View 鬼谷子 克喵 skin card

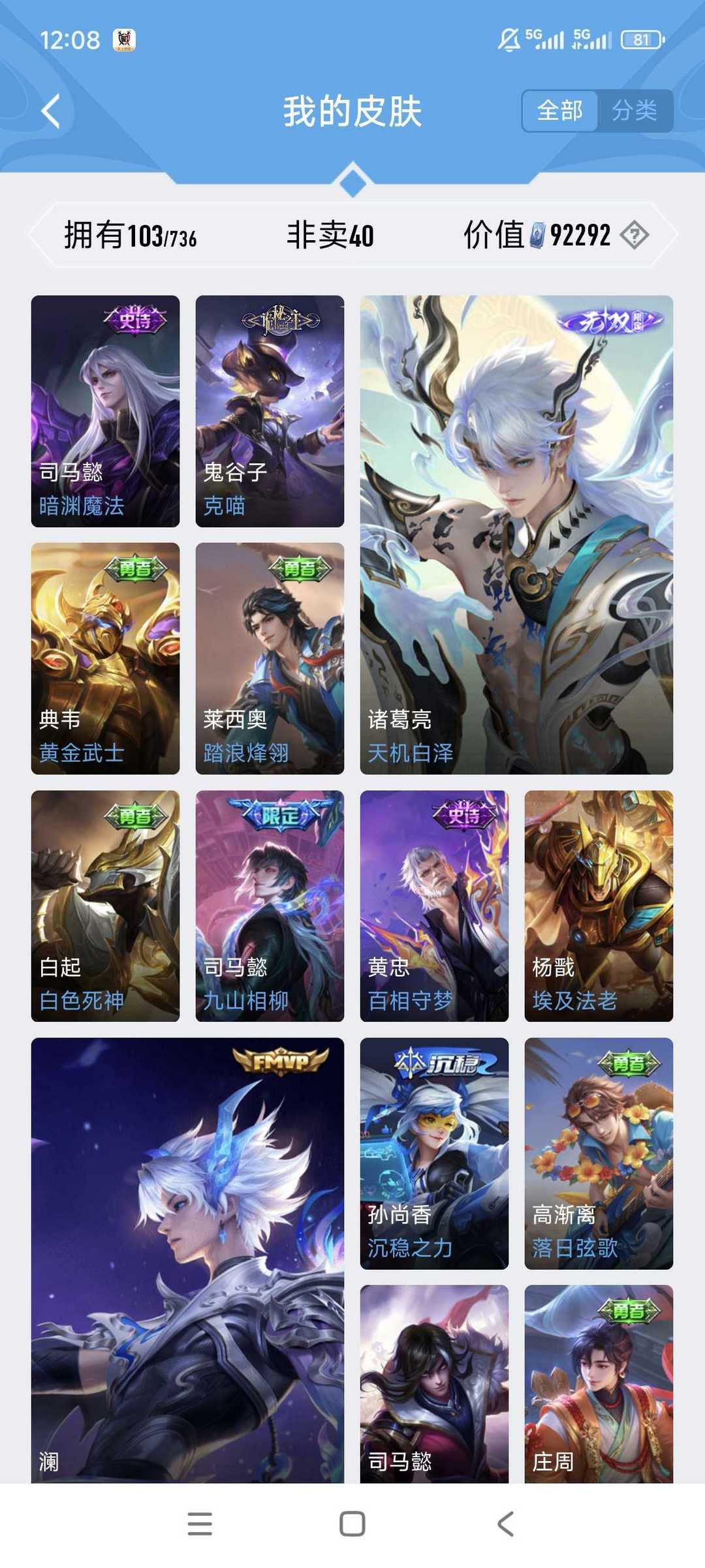point(270,411)
